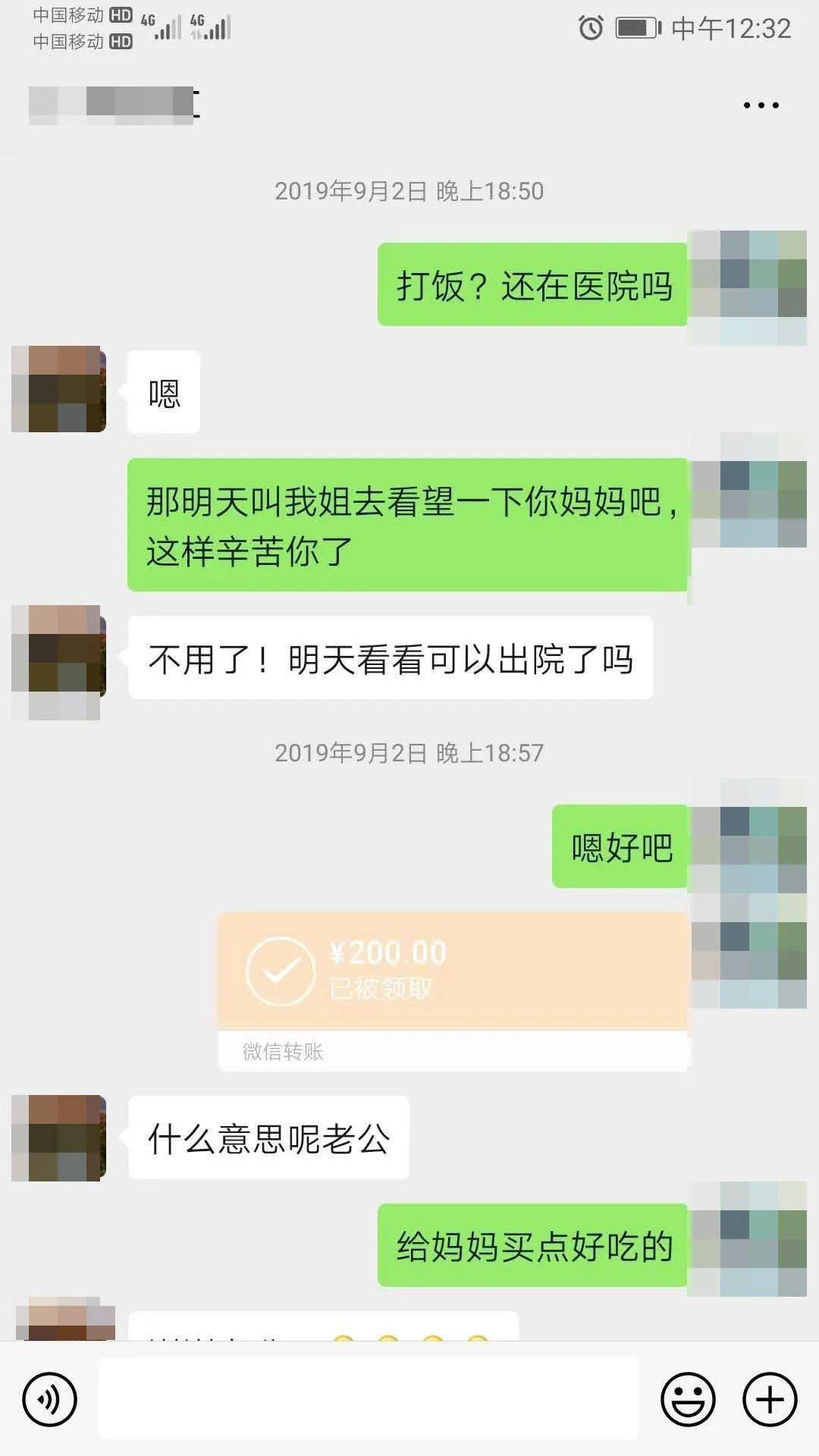This screenshot has height=1456, width=819.
Task: Open the ¥200.00 WeChat transfer card
Action: pos(453,992)
